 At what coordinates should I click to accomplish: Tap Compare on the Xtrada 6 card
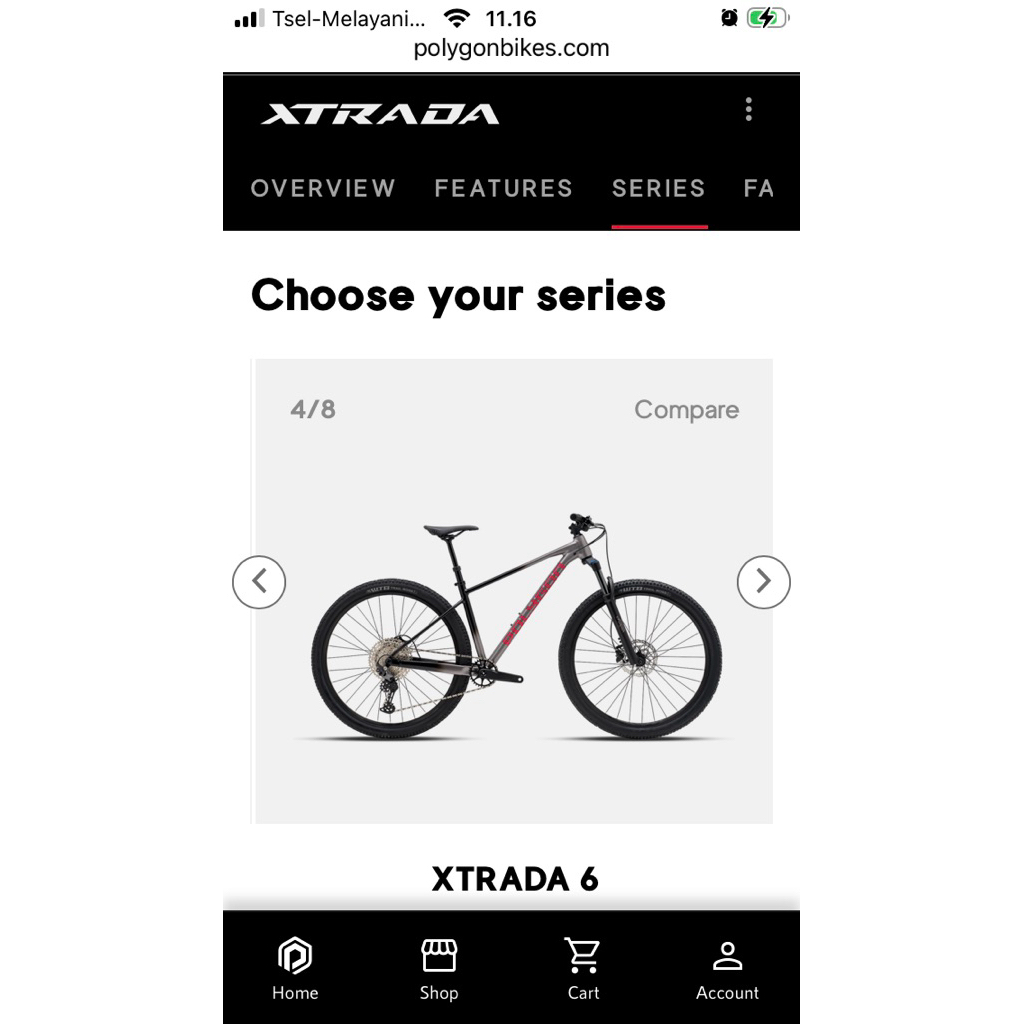pyautogui.click(x=686, y=410)
